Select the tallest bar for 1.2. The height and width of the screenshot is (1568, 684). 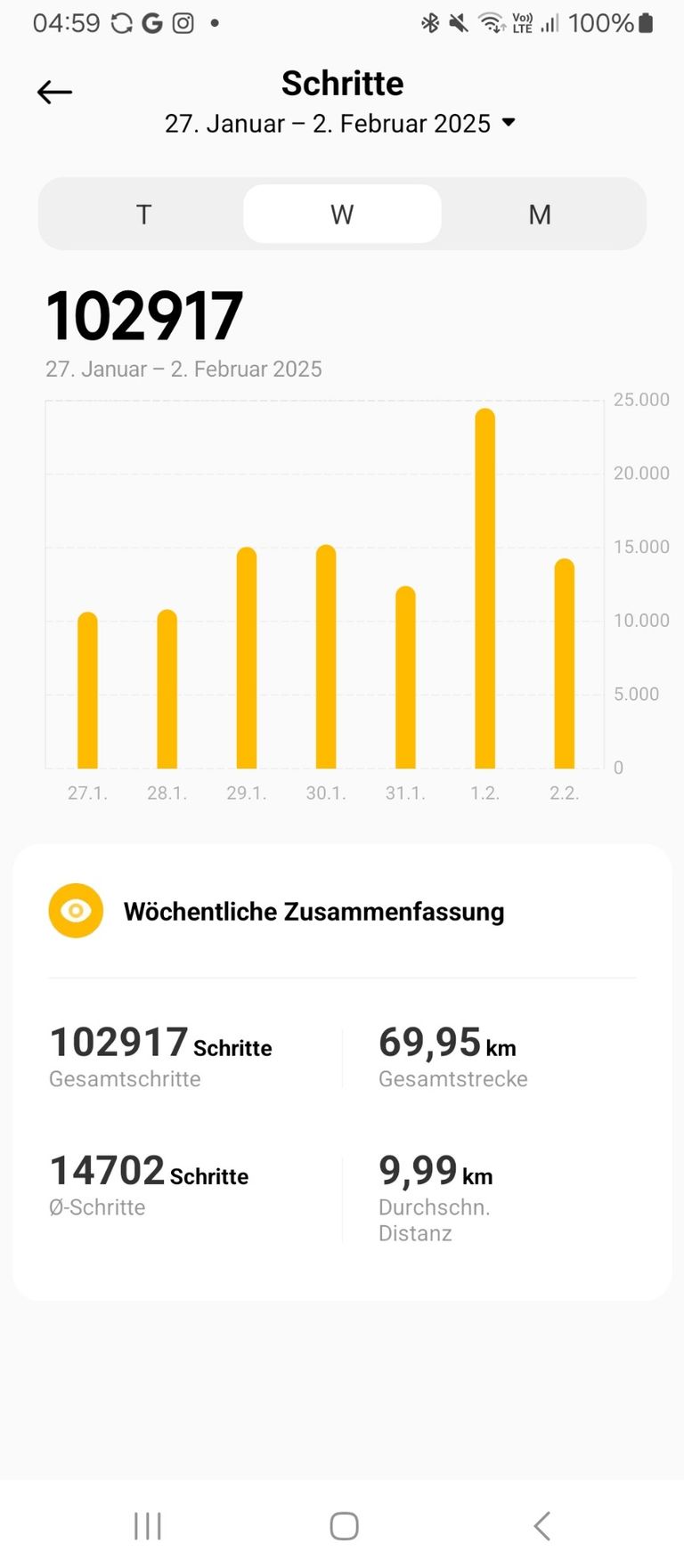(x=484, y=589)
